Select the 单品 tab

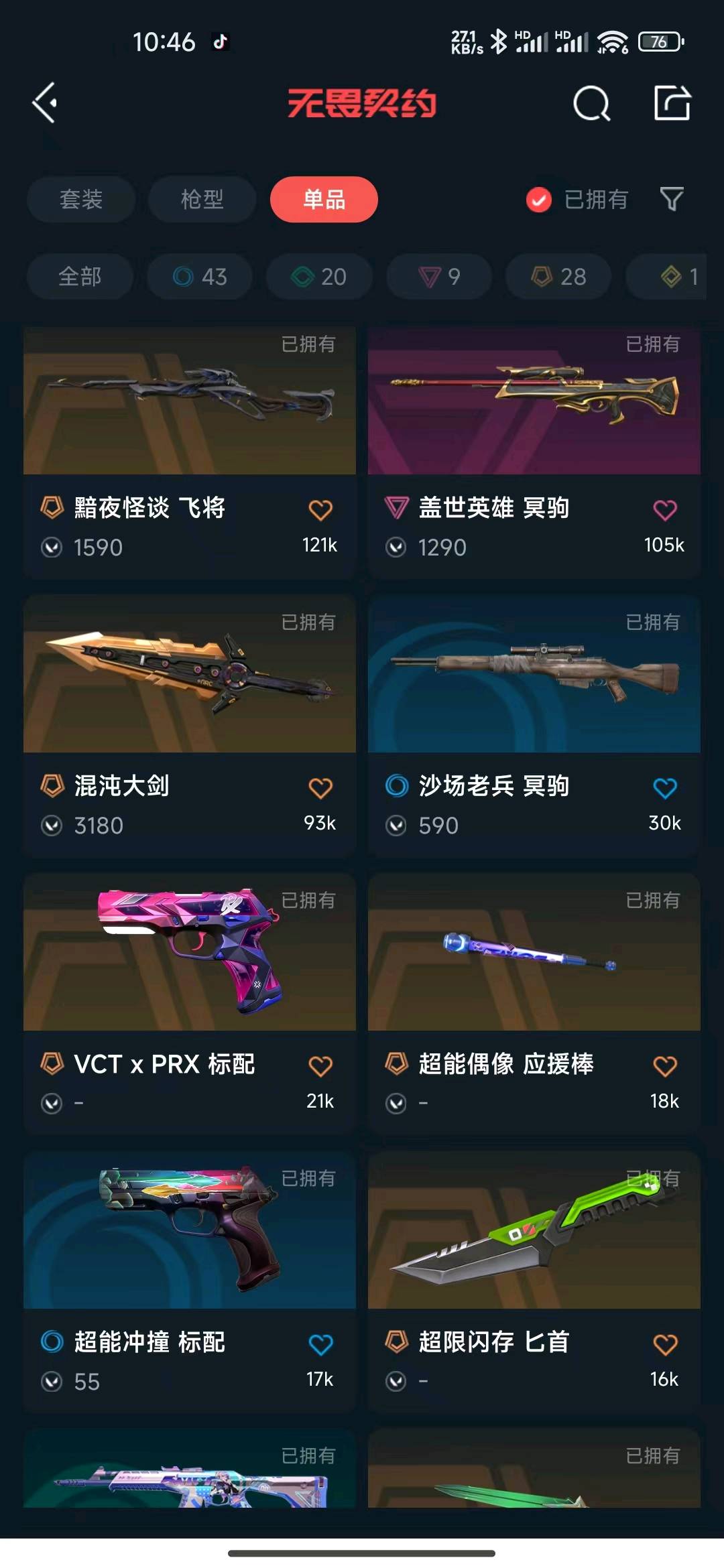click(x=324, y=199)
